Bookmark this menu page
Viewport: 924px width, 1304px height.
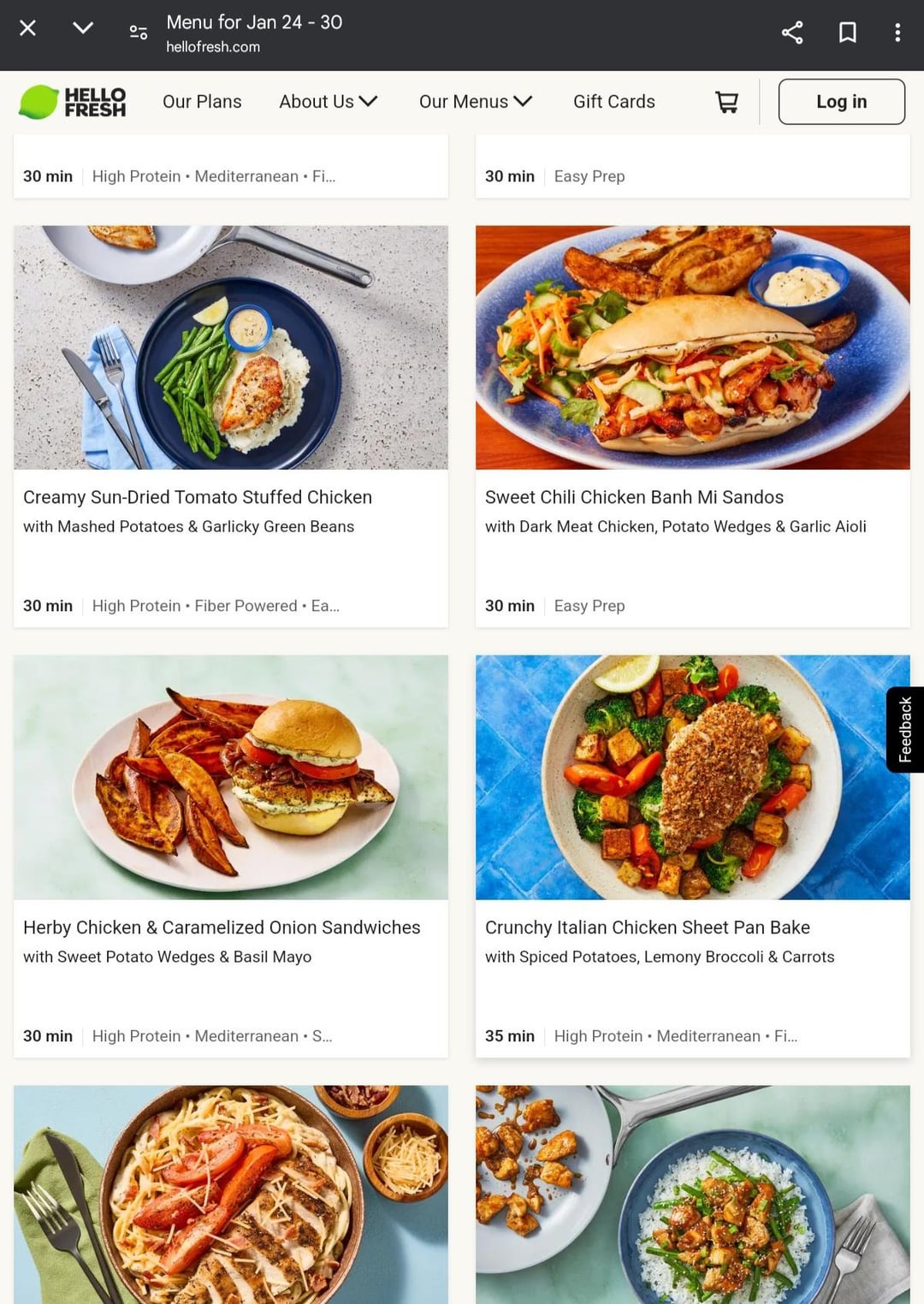[x=847, y=33]
